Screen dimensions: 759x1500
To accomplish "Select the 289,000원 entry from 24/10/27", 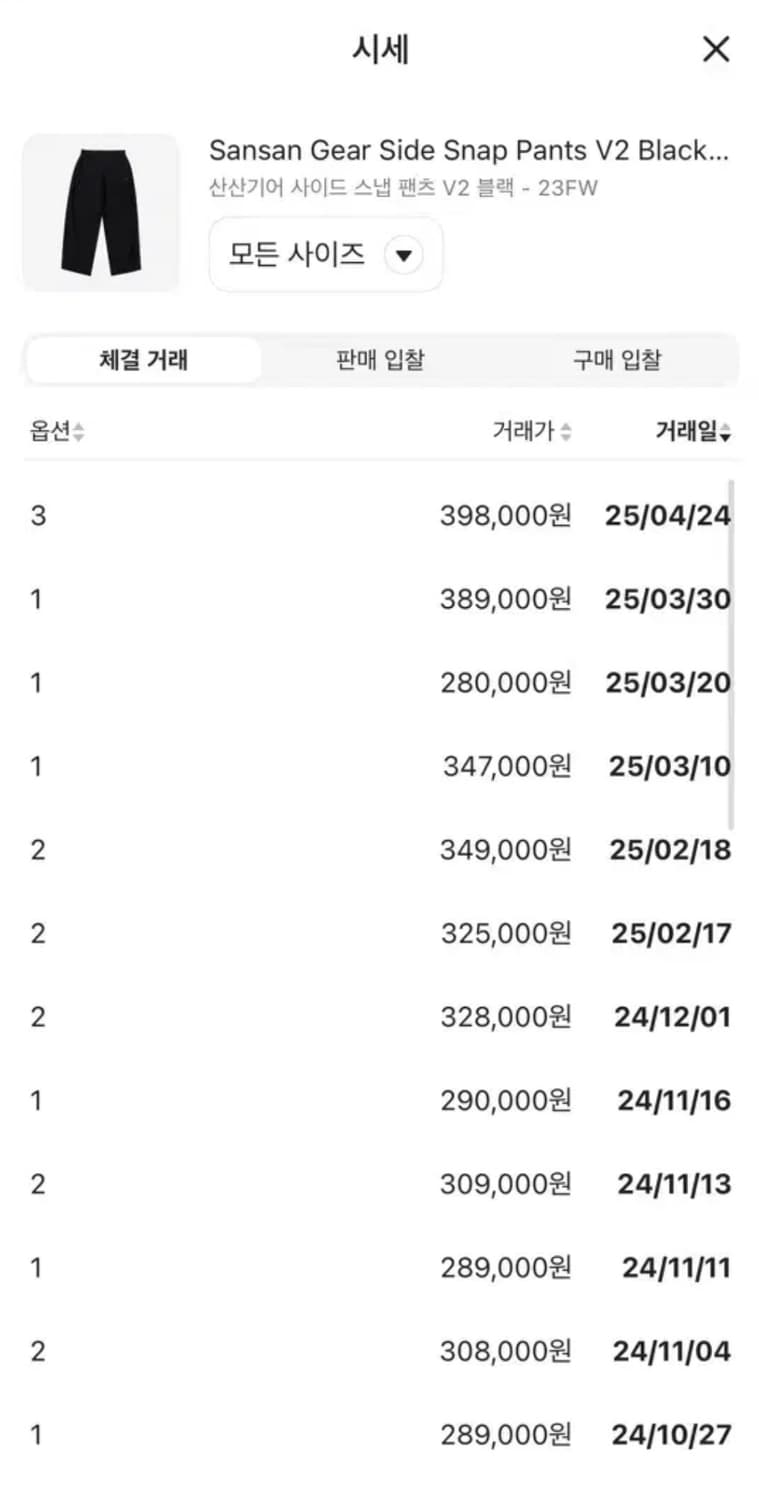I will [507, 1435].
